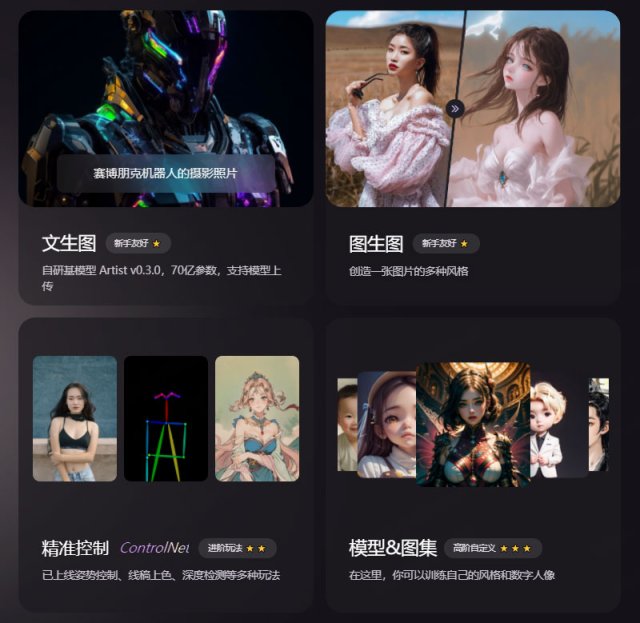Open the 文生图 text-to-image card

point(166,157)
